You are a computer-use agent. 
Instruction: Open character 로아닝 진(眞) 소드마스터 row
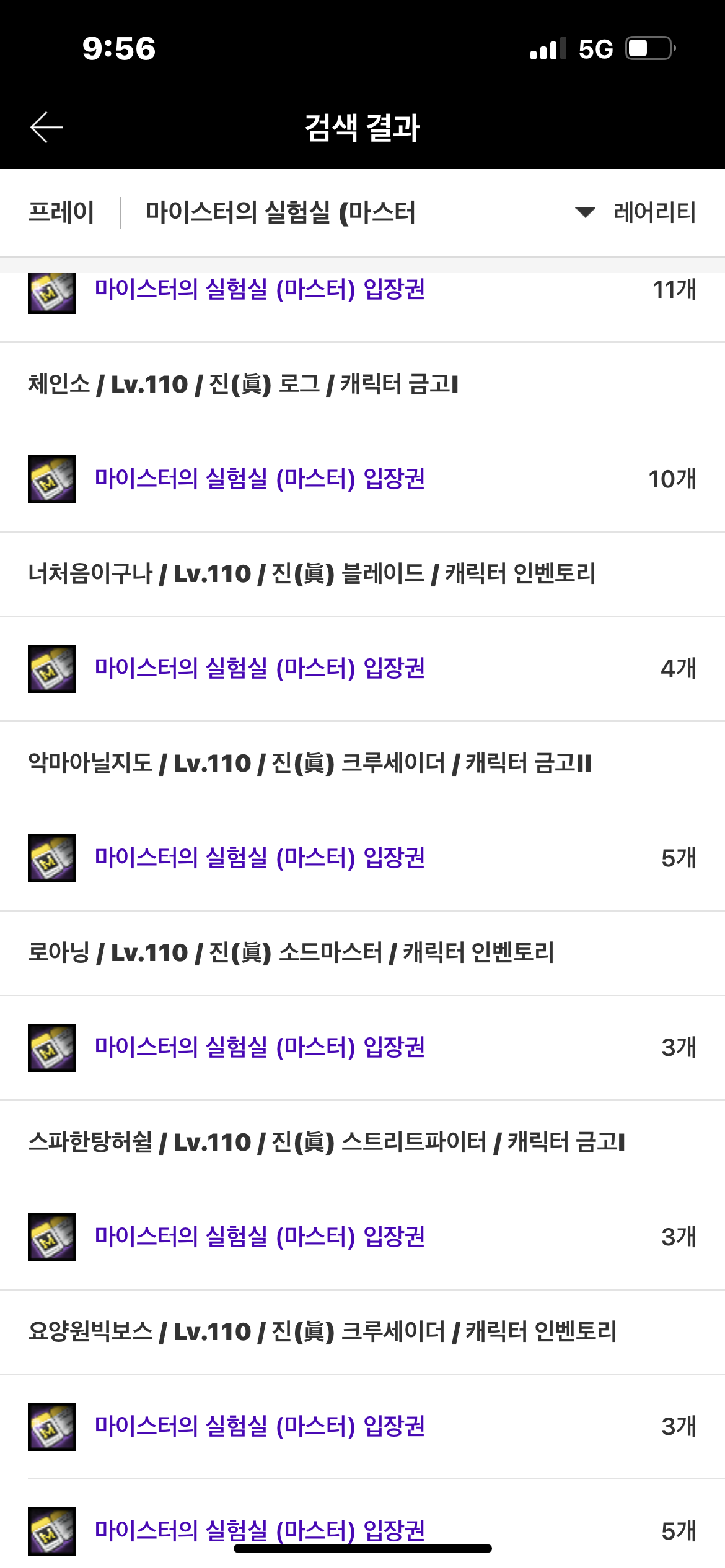[362, 953]
